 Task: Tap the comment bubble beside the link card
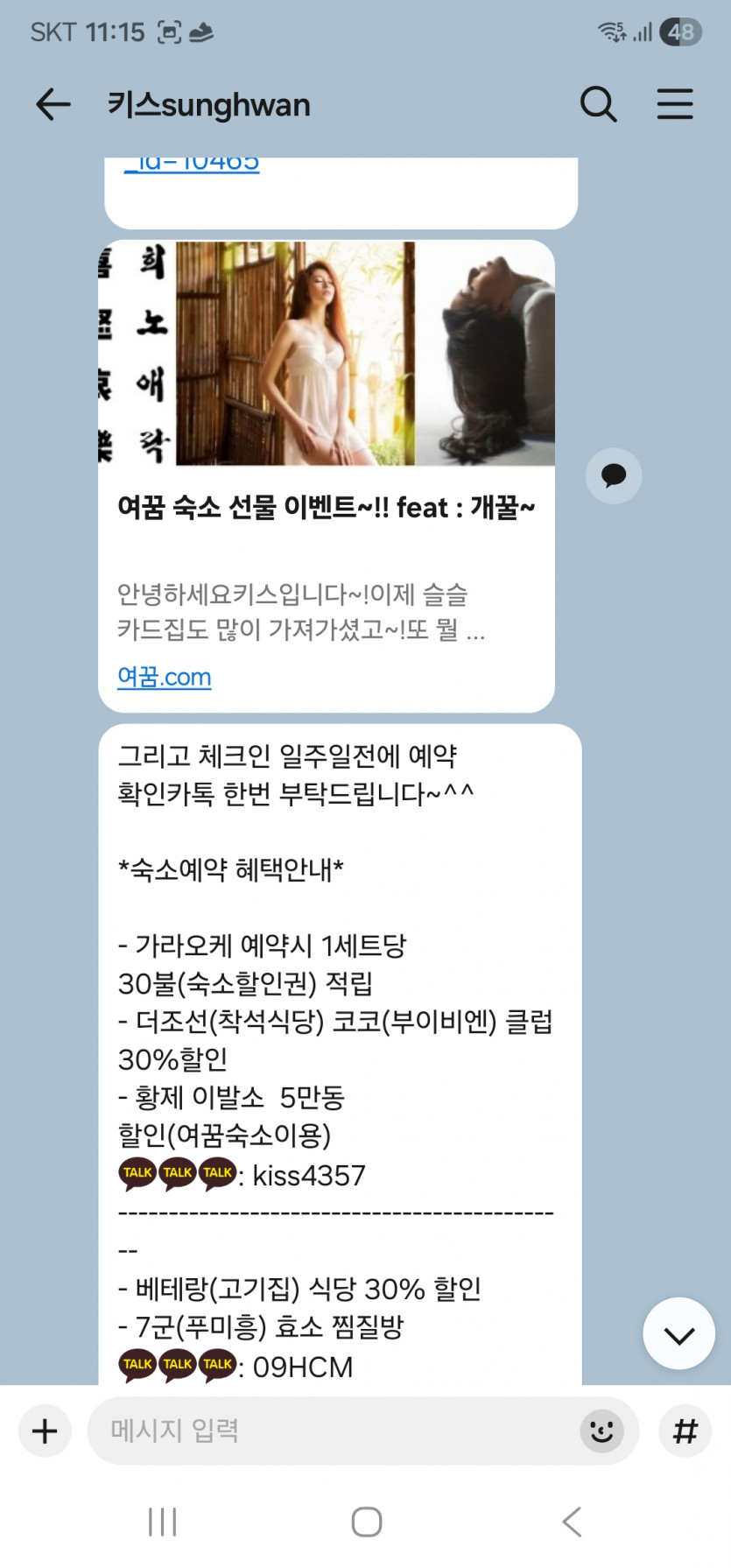click(614, 475)
